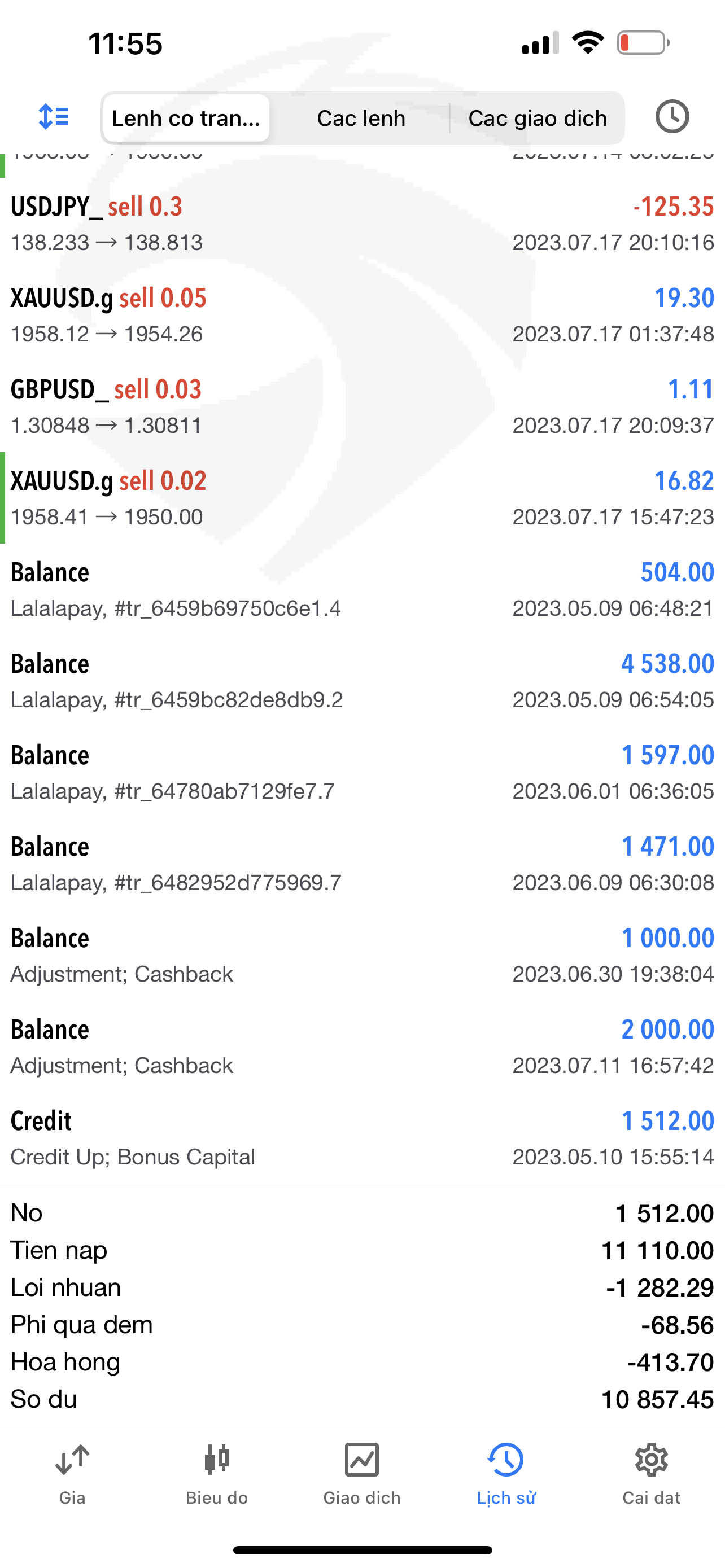The height and width of the screenshot is (1568, 725).
Task: Open the Credit Up Bonus Capital entry
Action: (x=362, y=1138)
